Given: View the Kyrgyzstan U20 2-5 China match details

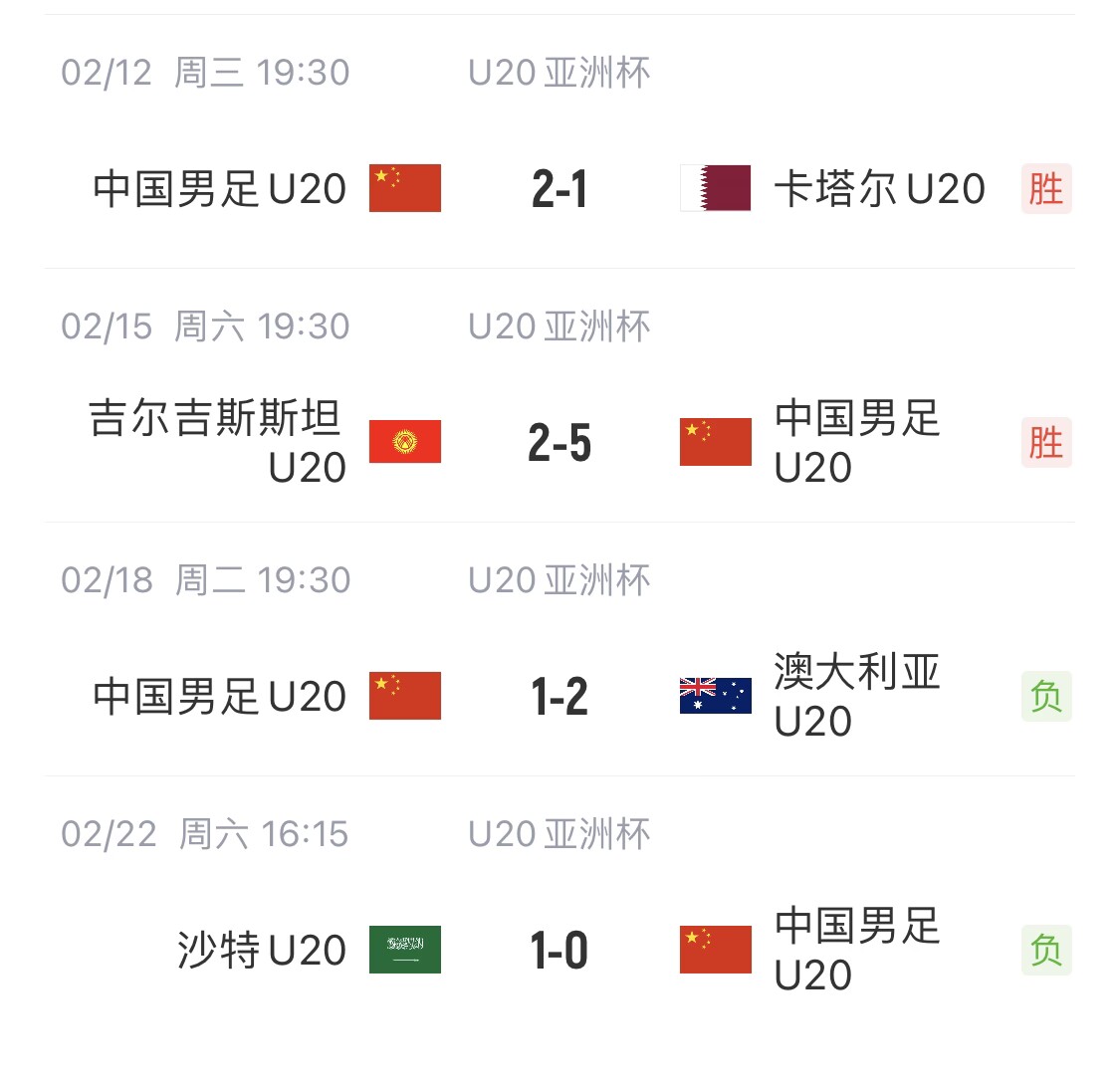Looking at the screenshot, I should click(560, 443).
